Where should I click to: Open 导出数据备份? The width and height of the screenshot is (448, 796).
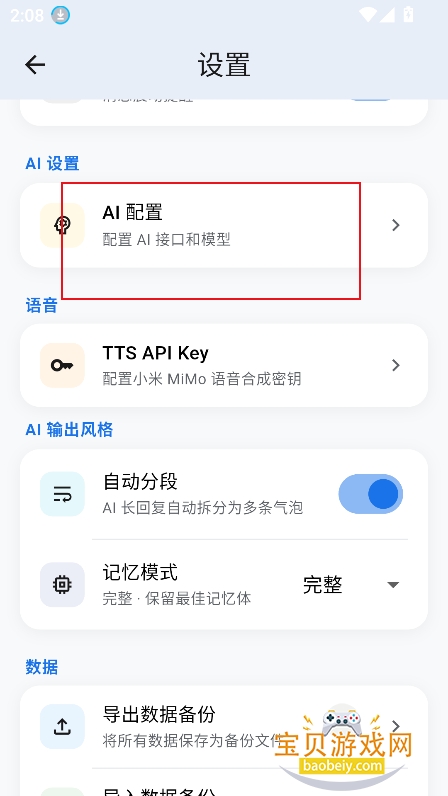[x=224, y=726]
